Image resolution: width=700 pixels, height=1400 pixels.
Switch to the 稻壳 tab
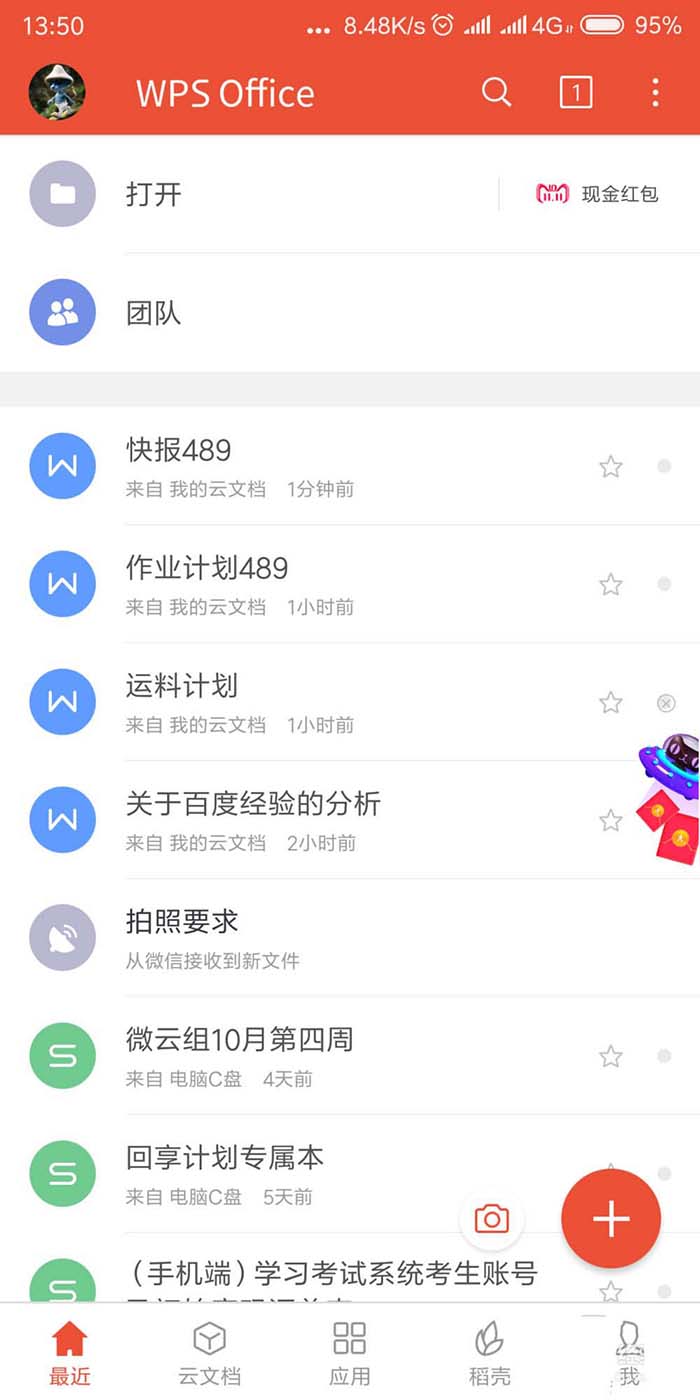(489, 1352)
